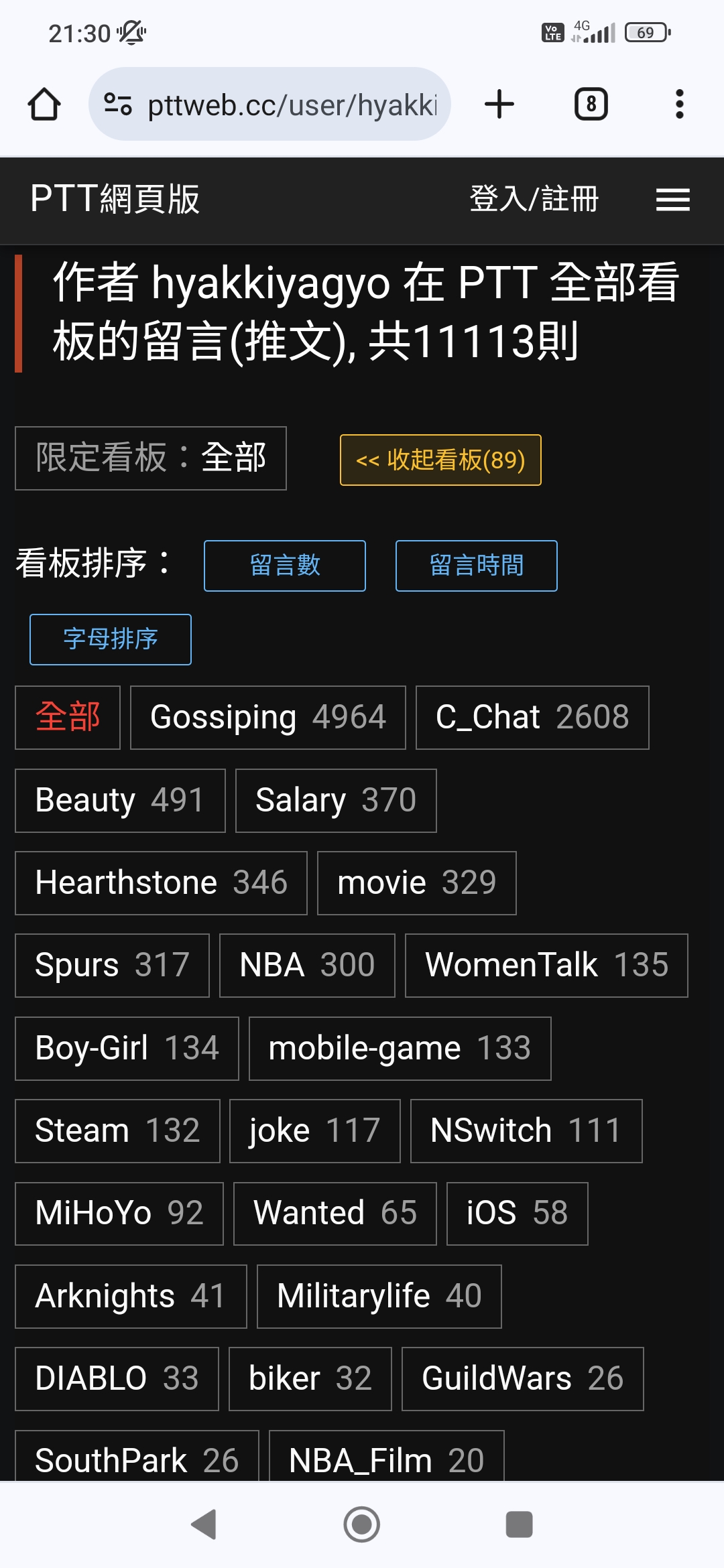Sort boards by 留言時間
724x1568 pixels.
click(x=477, y=566)
